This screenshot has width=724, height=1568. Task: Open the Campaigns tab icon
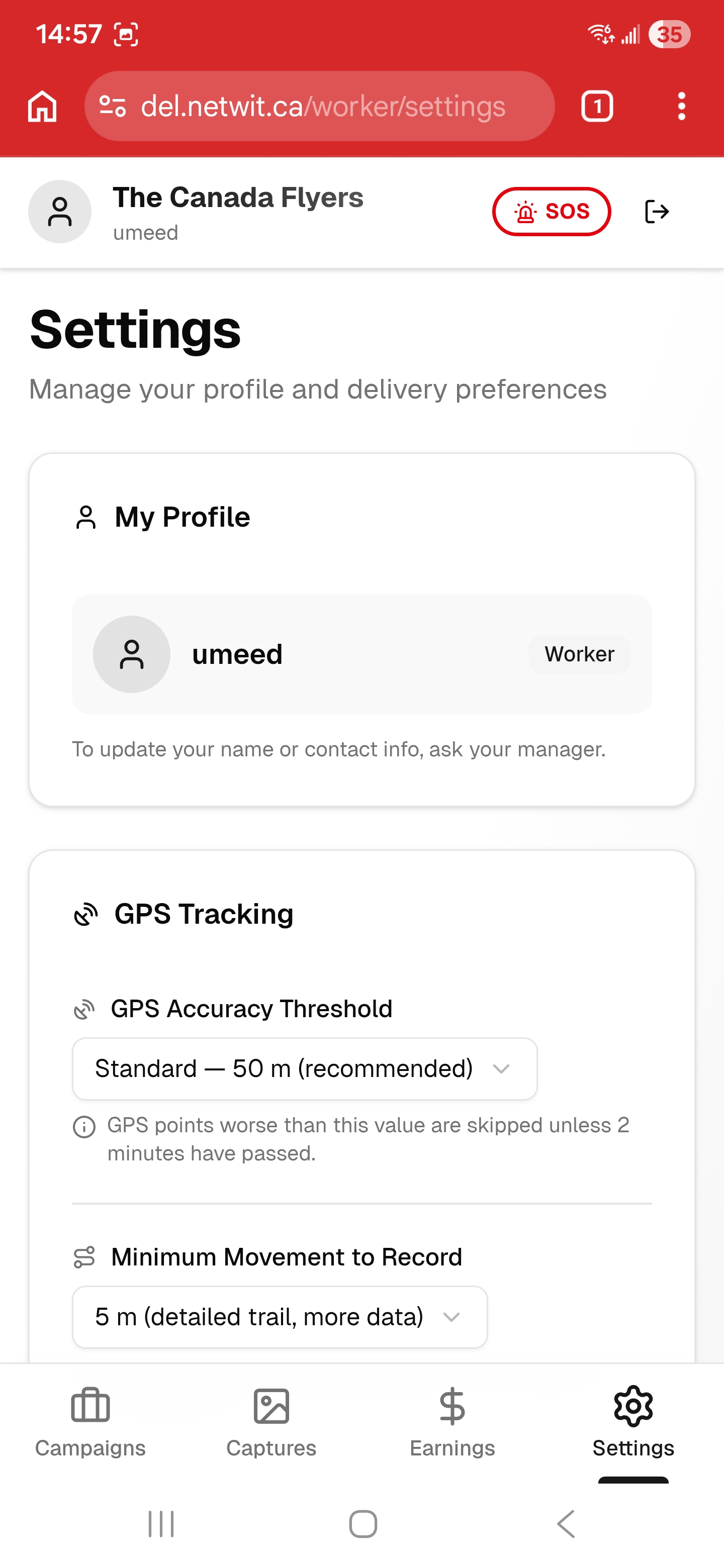(90, 1406)
